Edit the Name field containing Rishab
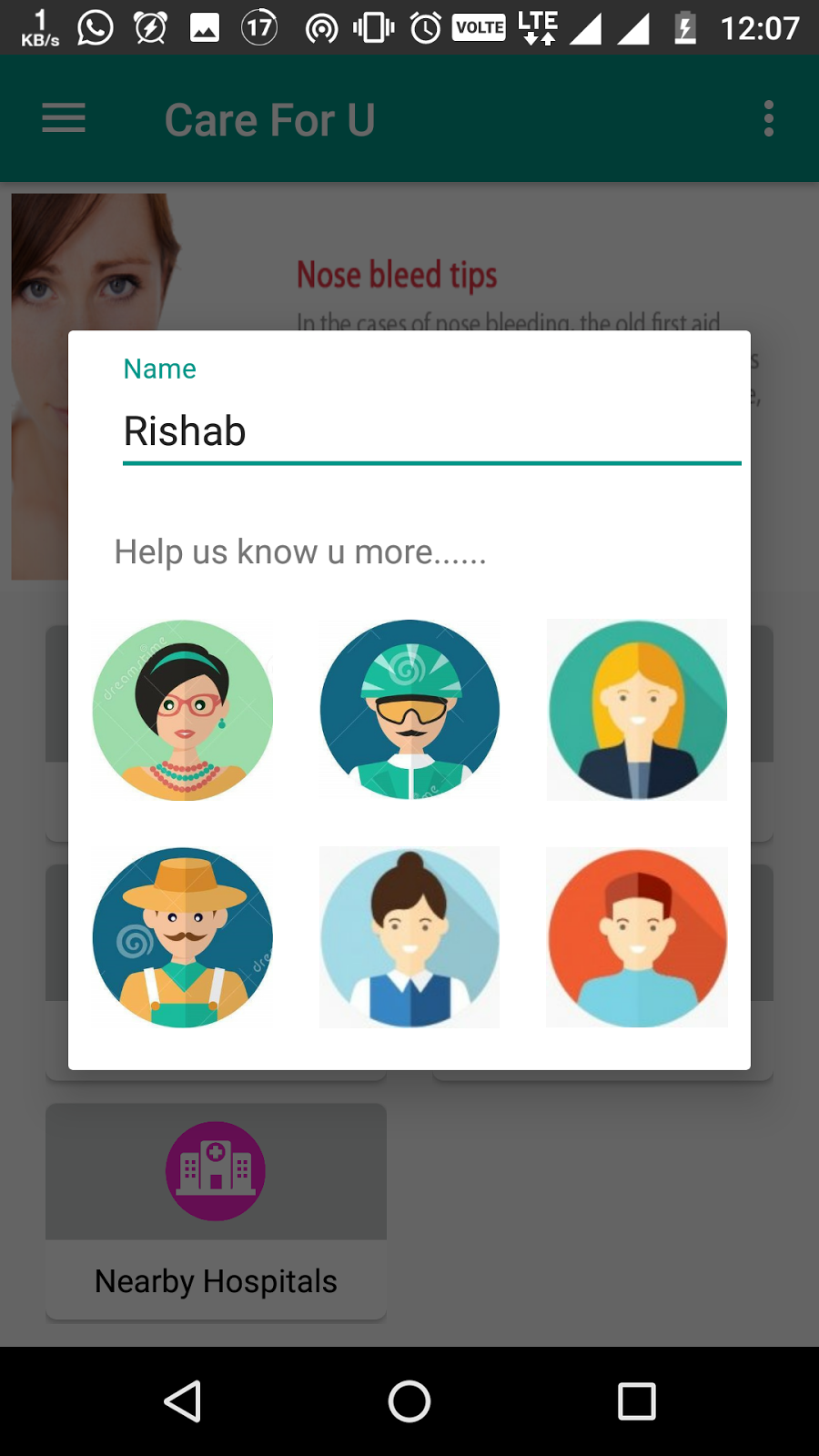Viewport: 819px width, 1456px height. pyautogui.click(x=431, y=431)
